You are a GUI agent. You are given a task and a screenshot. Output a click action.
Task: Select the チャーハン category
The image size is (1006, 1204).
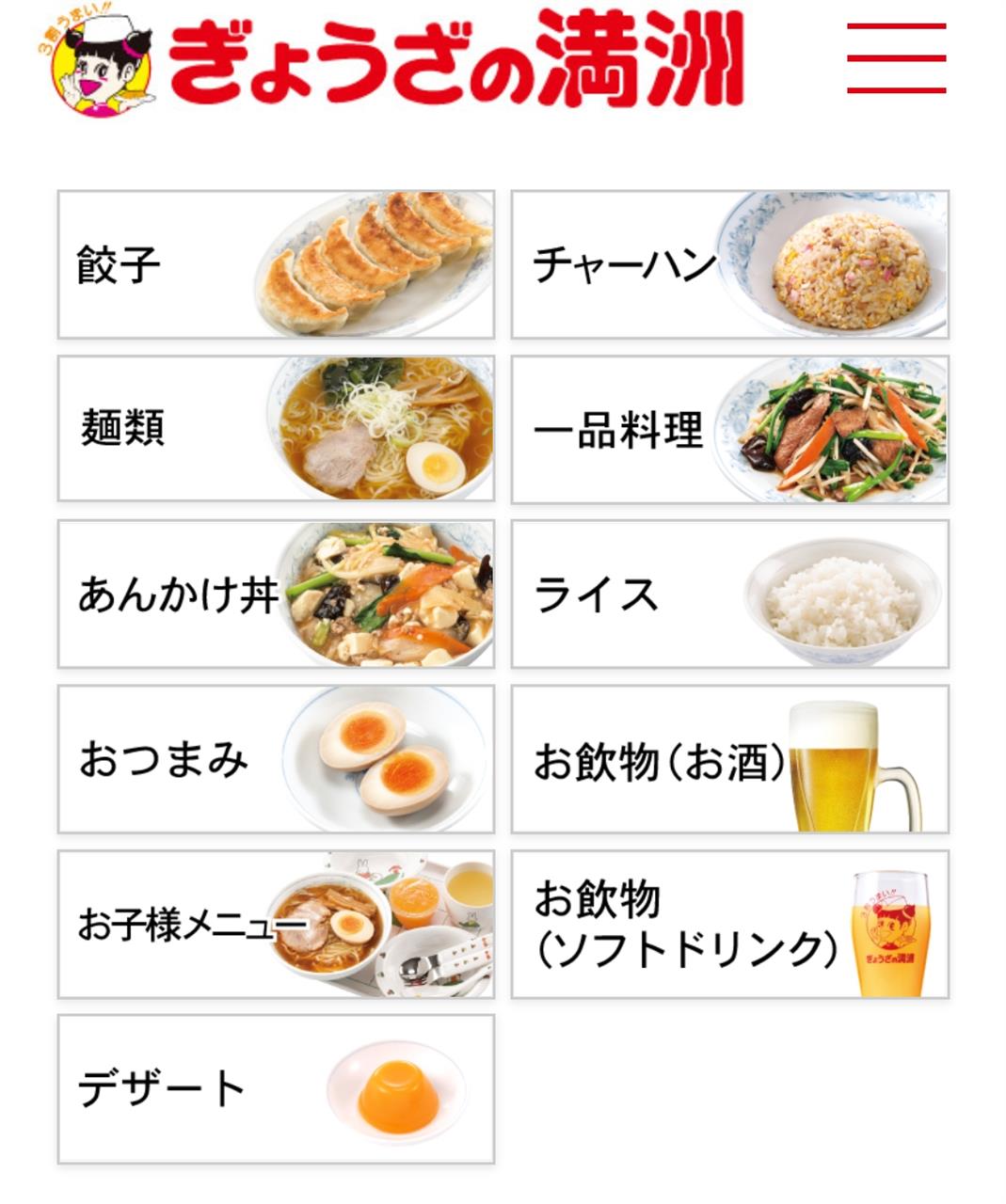[x=729, y=264]
